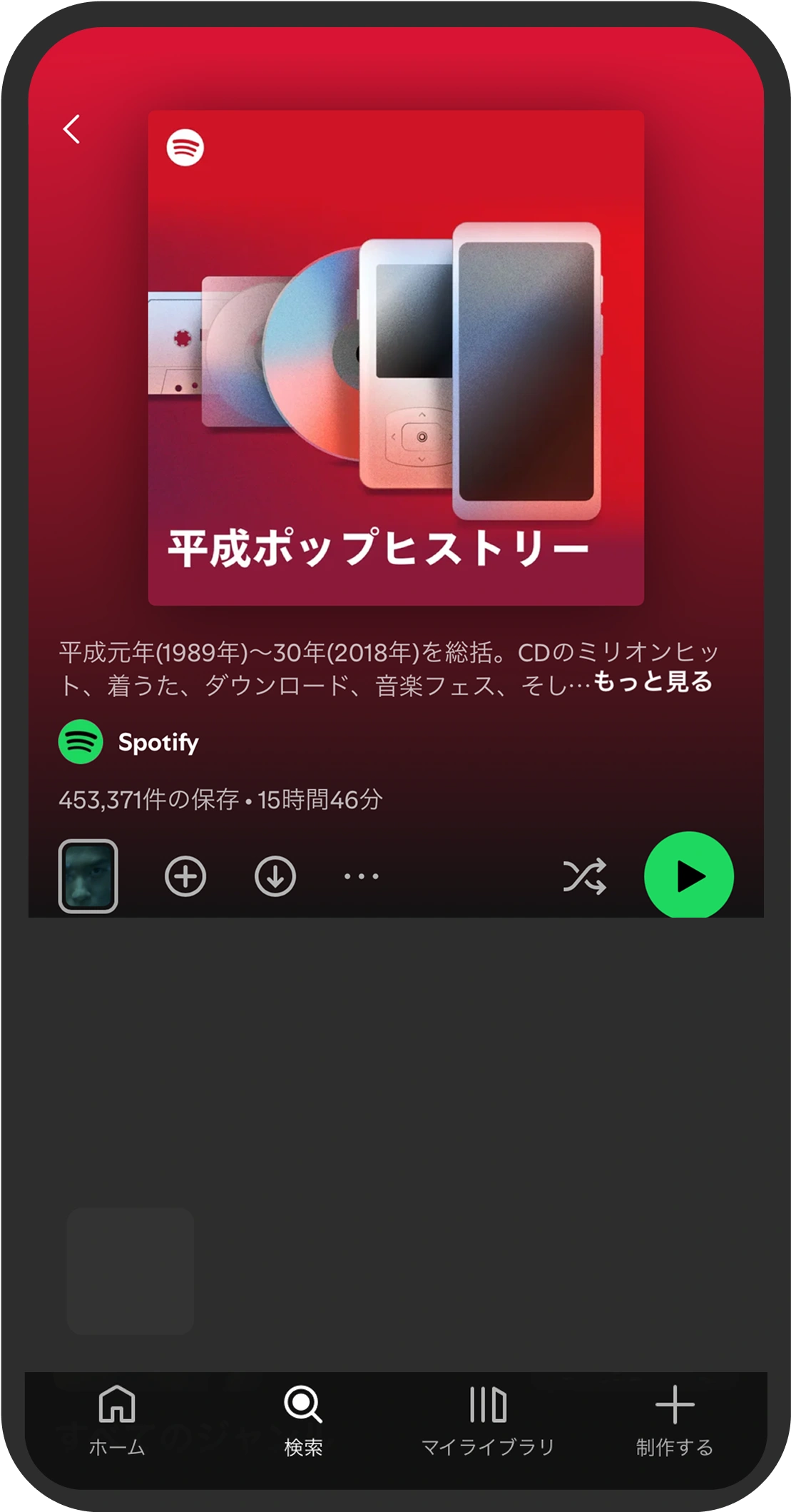Viewport: 791px width, 1512px height.
Task: Open the playlist preview thumbnail
Action: click(x=88, y=876)
